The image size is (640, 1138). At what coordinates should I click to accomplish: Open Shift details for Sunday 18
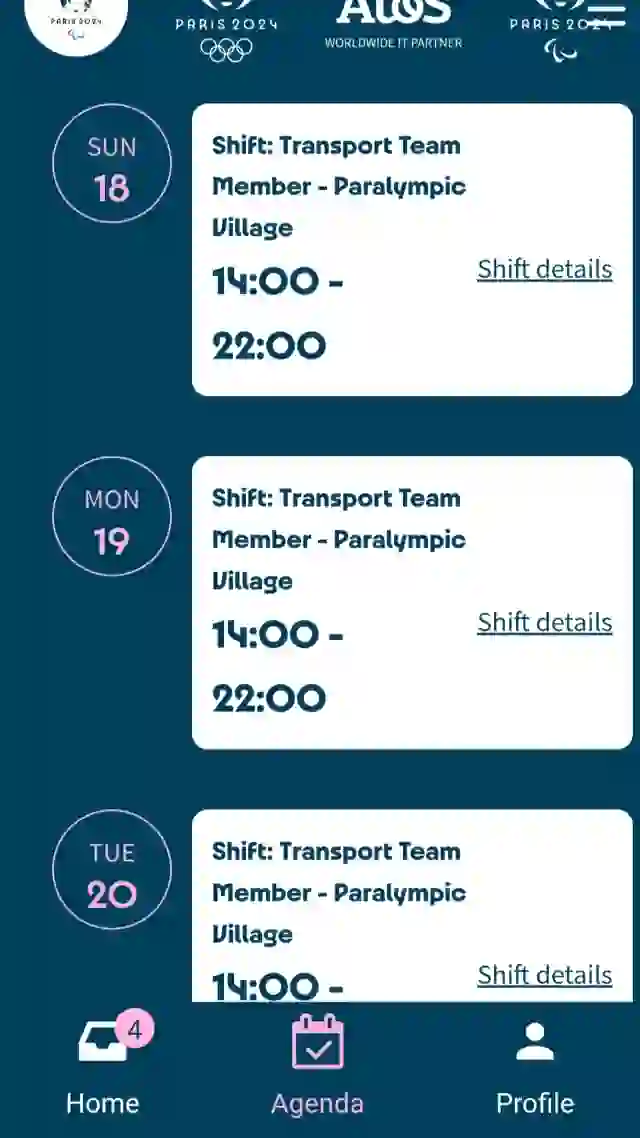[545, 269]
